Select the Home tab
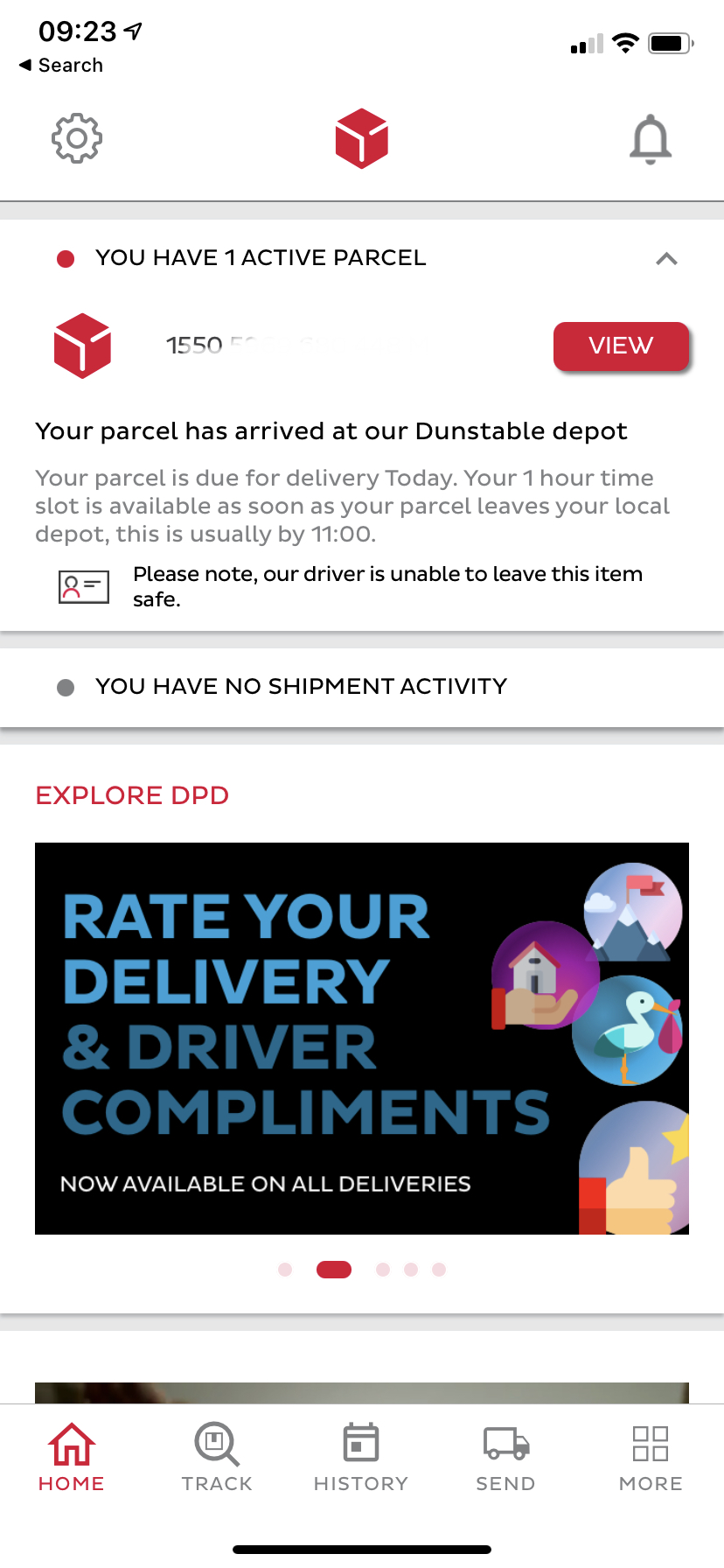The height and width of the screenshot is (1568, 724). (x=72, y=1458)
